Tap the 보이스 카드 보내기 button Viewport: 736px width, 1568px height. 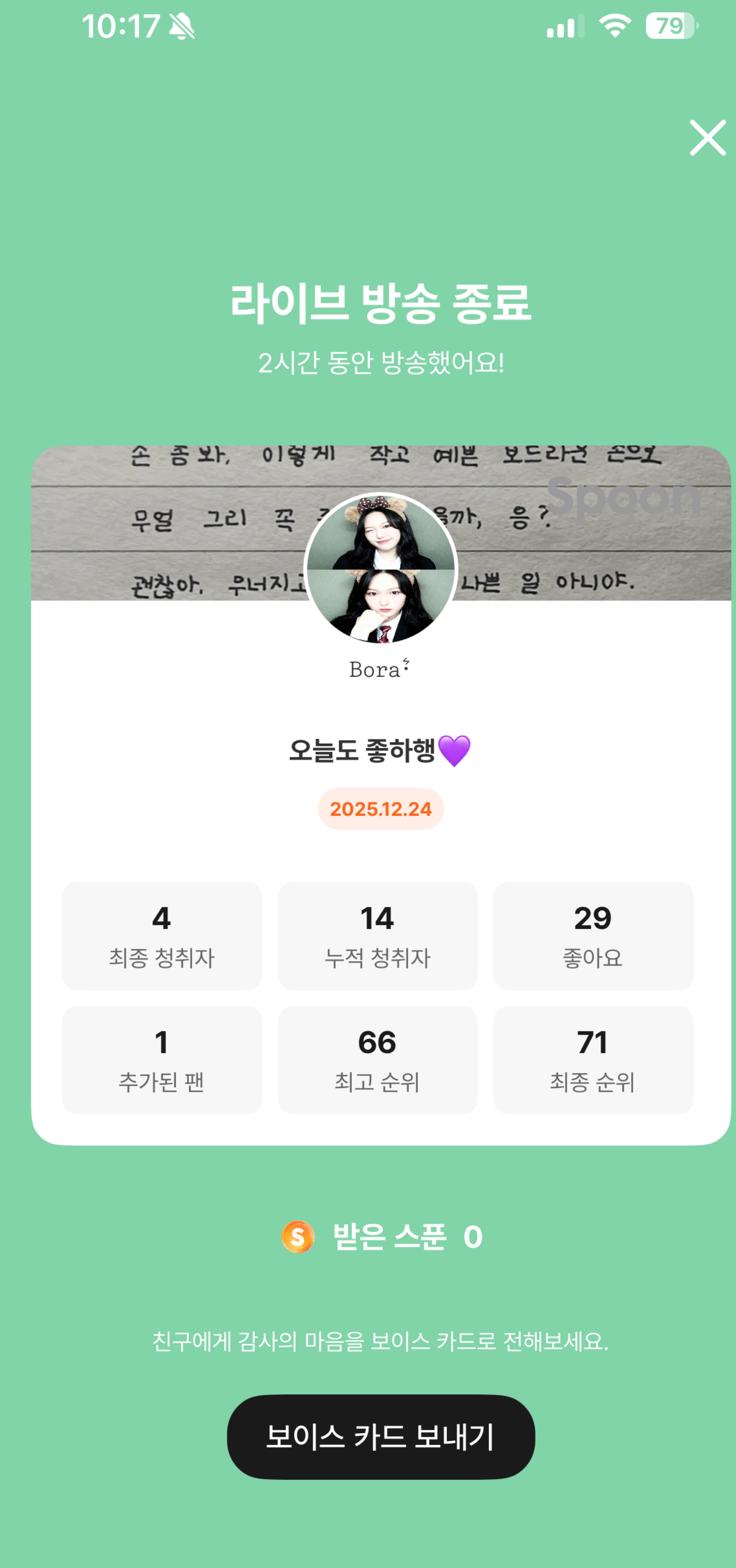(380, 1437)
